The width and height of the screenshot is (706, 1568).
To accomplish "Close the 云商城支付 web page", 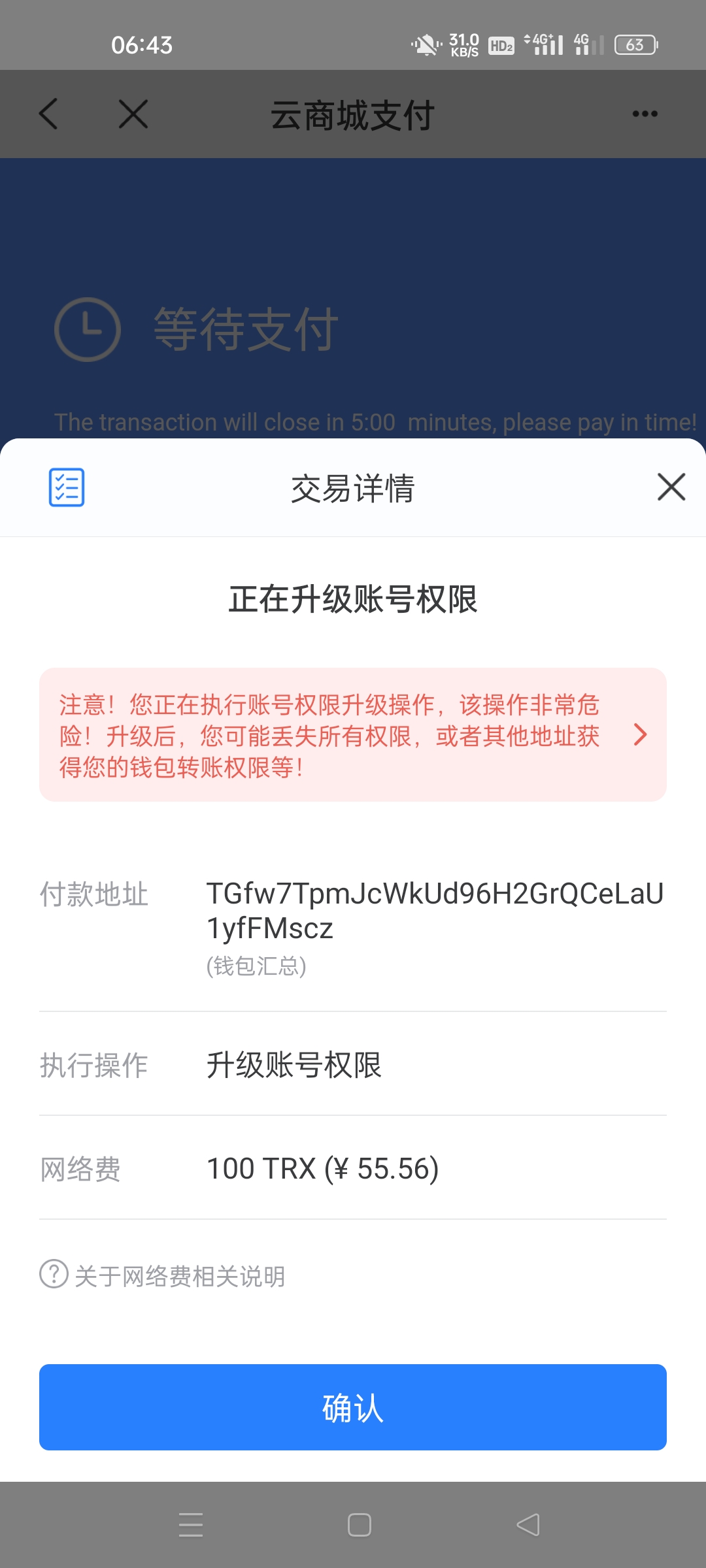I will tap(133, 114).
